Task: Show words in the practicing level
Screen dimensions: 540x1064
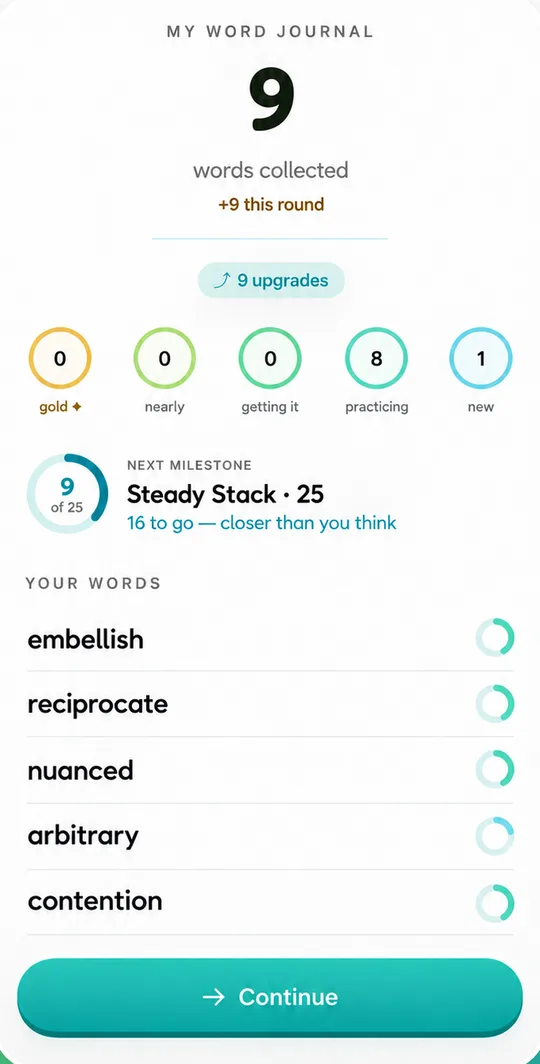Action: tap(377, 370)
